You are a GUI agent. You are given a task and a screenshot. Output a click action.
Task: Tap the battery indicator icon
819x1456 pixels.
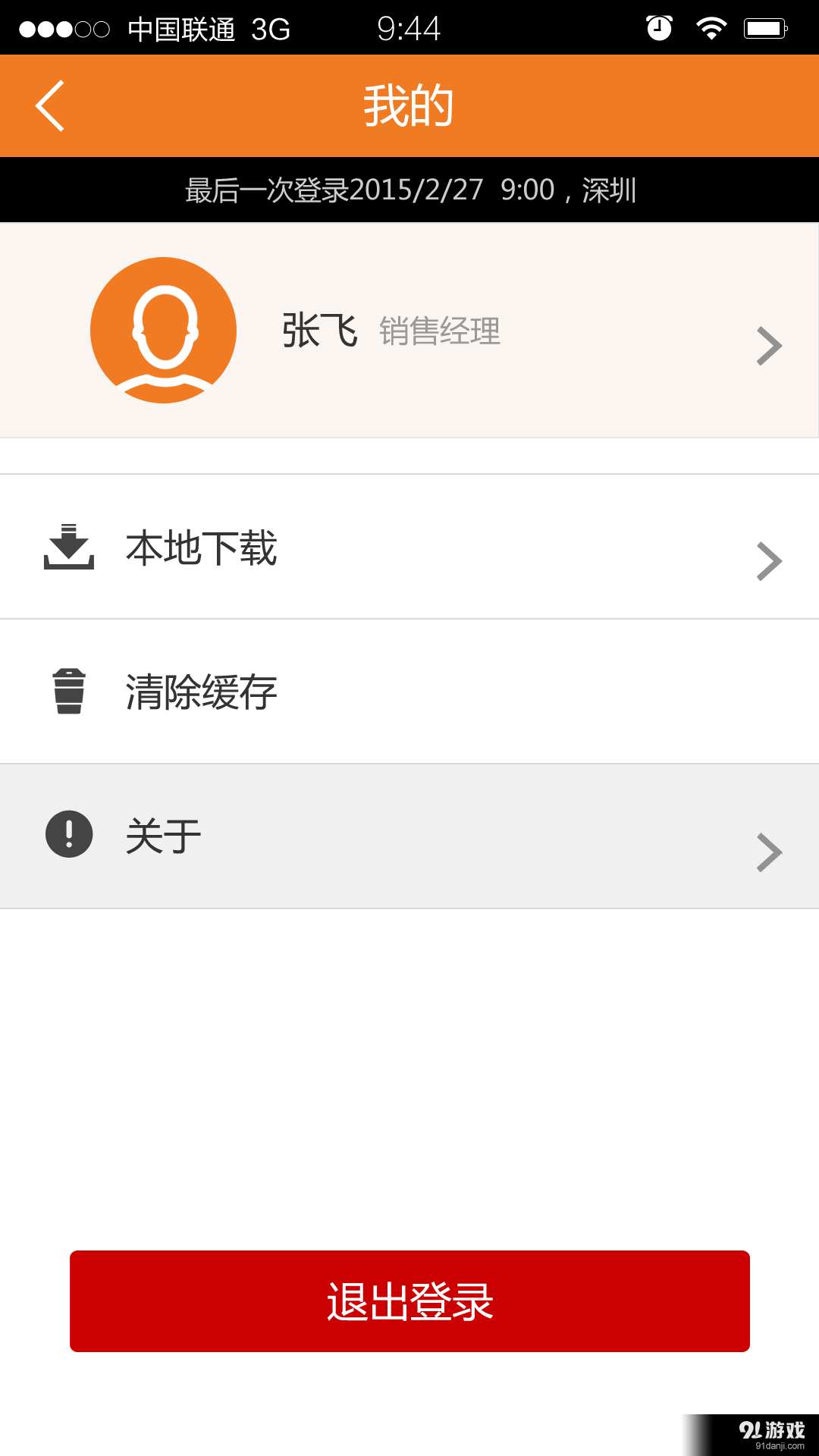tap(764, 27)
